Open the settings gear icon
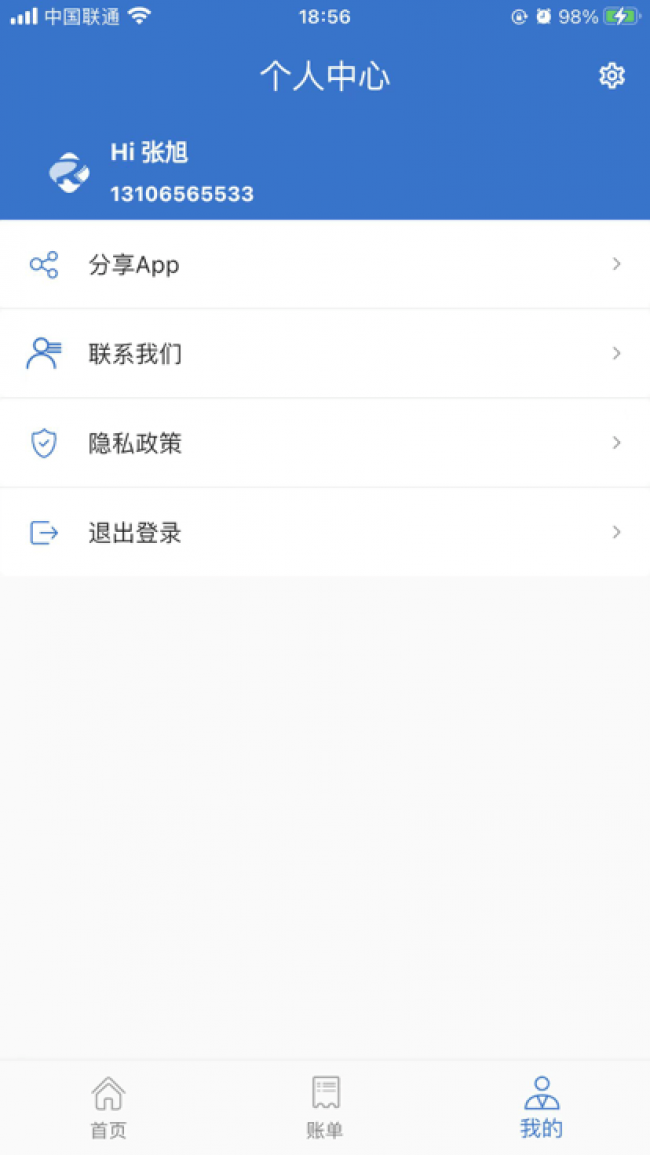 pyautogui.click(x=611, y=76)
